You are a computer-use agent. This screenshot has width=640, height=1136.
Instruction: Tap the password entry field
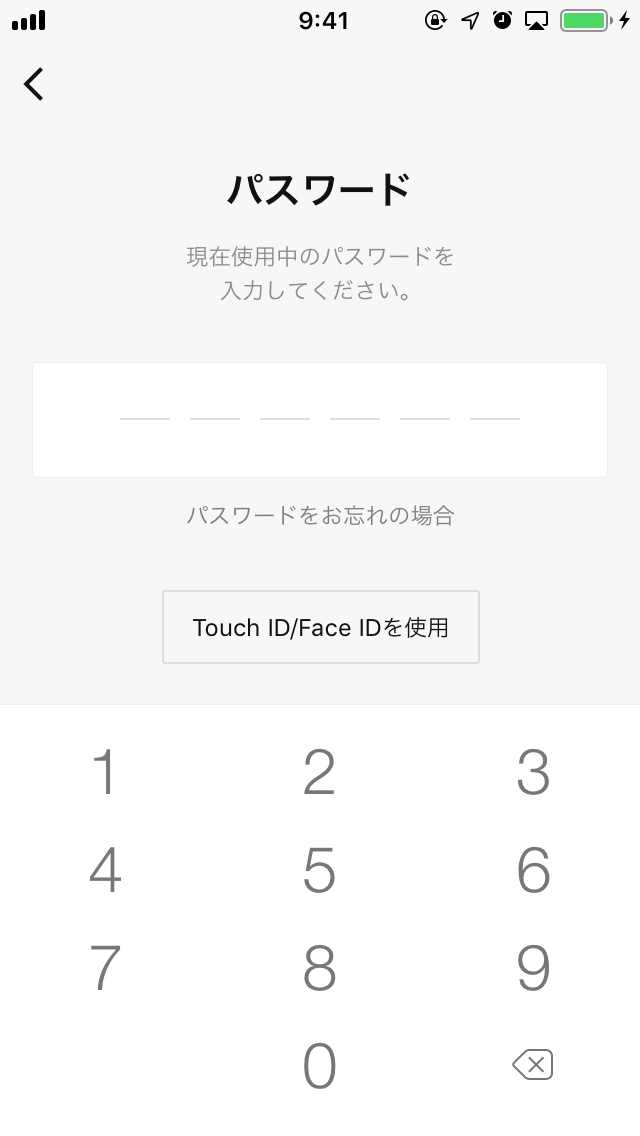pyautogui.click(x=320, y=420)
